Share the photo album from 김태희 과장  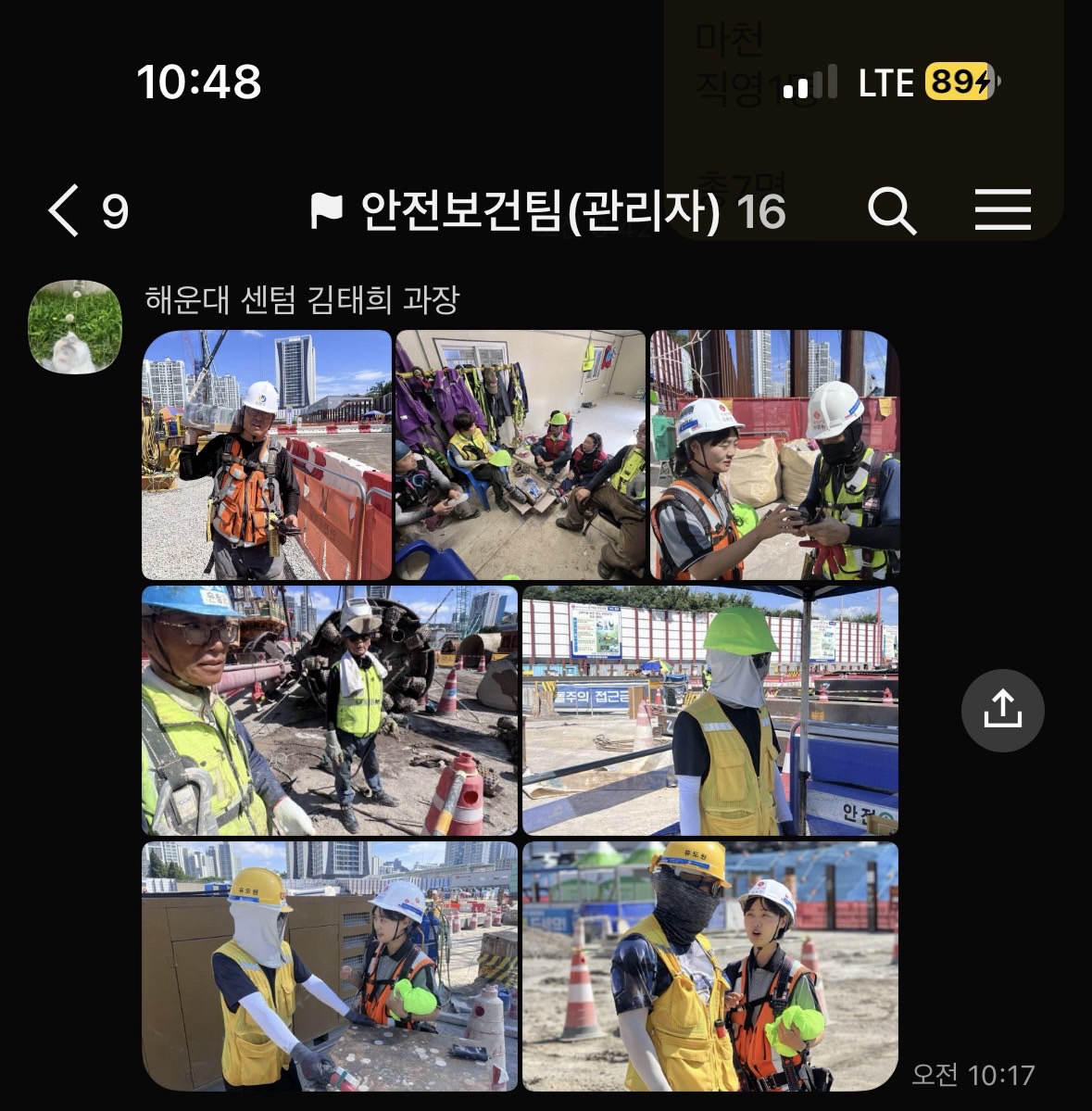[1002, 711]
